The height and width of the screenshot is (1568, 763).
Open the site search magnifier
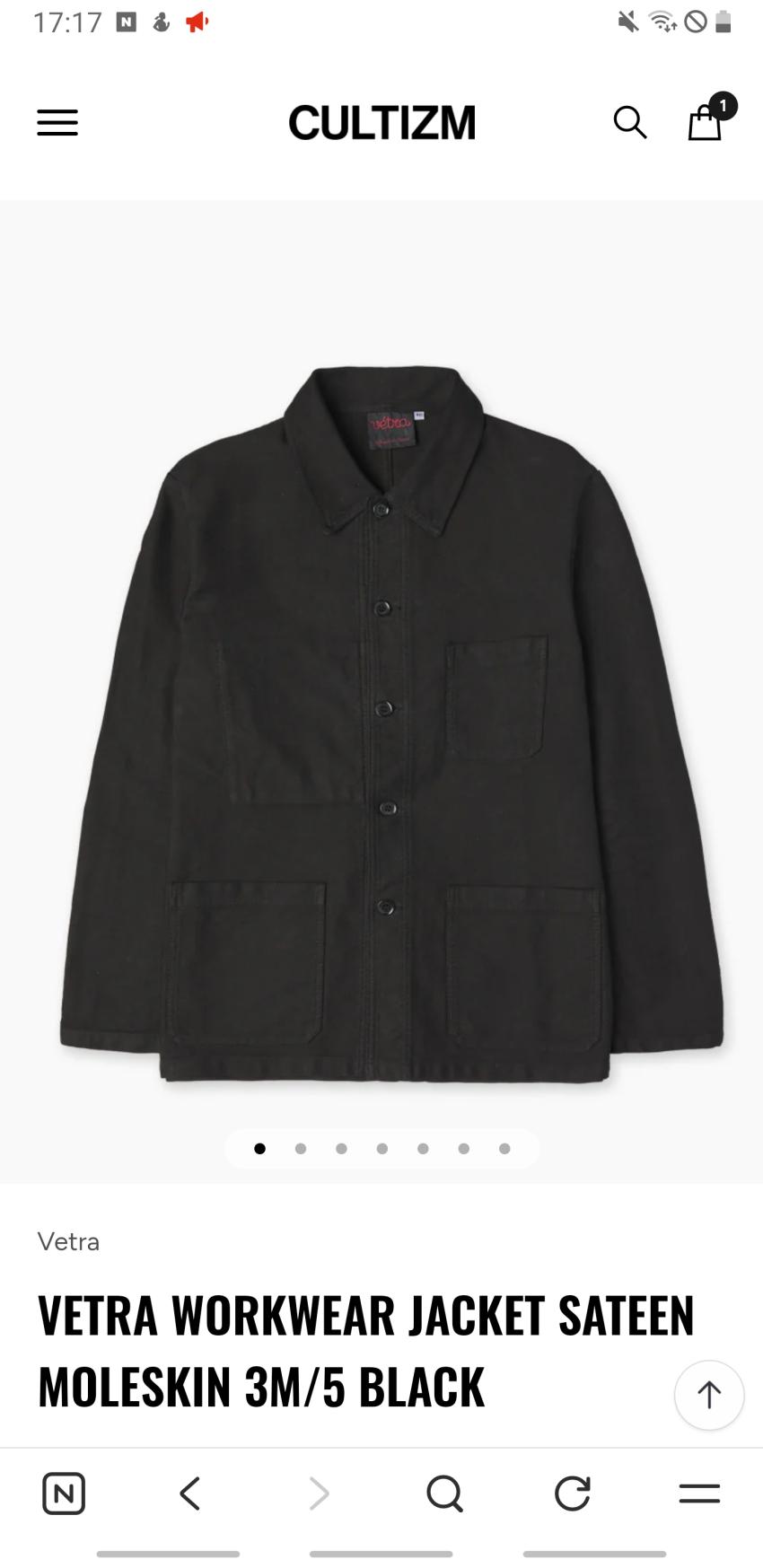[630, 122]
